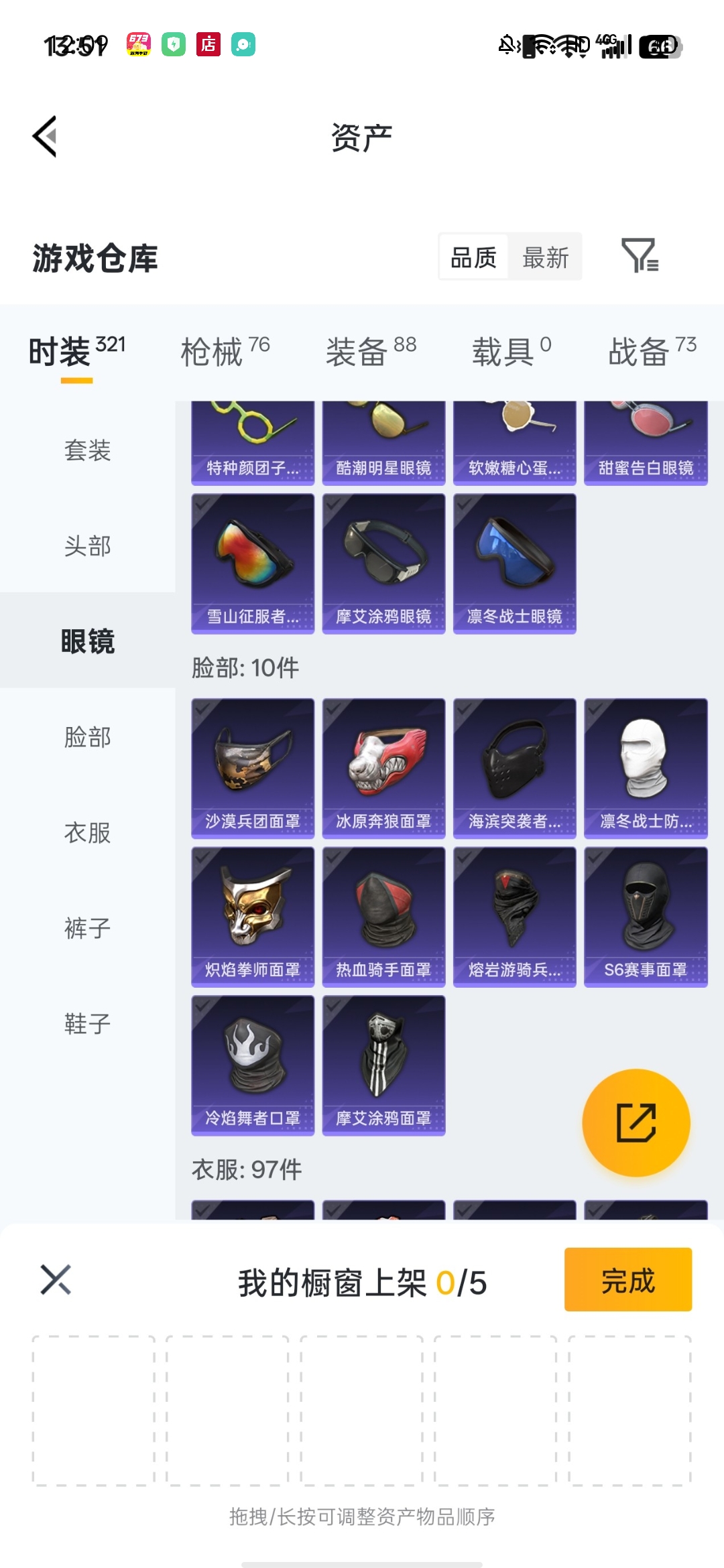724x1568 pixels.
Task: Confirm showcase with 完成 button
Action: [627, 1279]
